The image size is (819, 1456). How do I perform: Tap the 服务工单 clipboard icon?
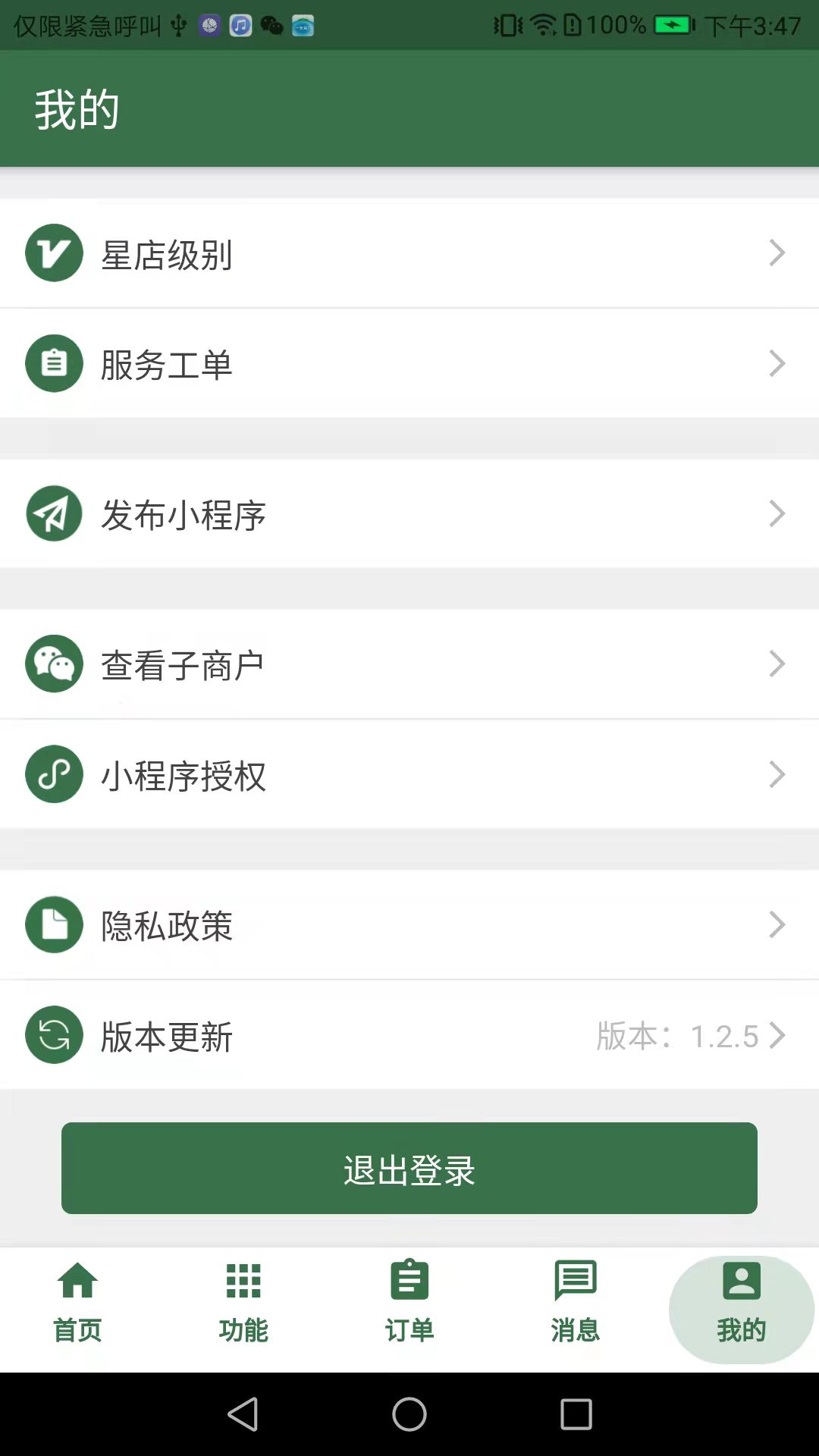pos(53,363)
